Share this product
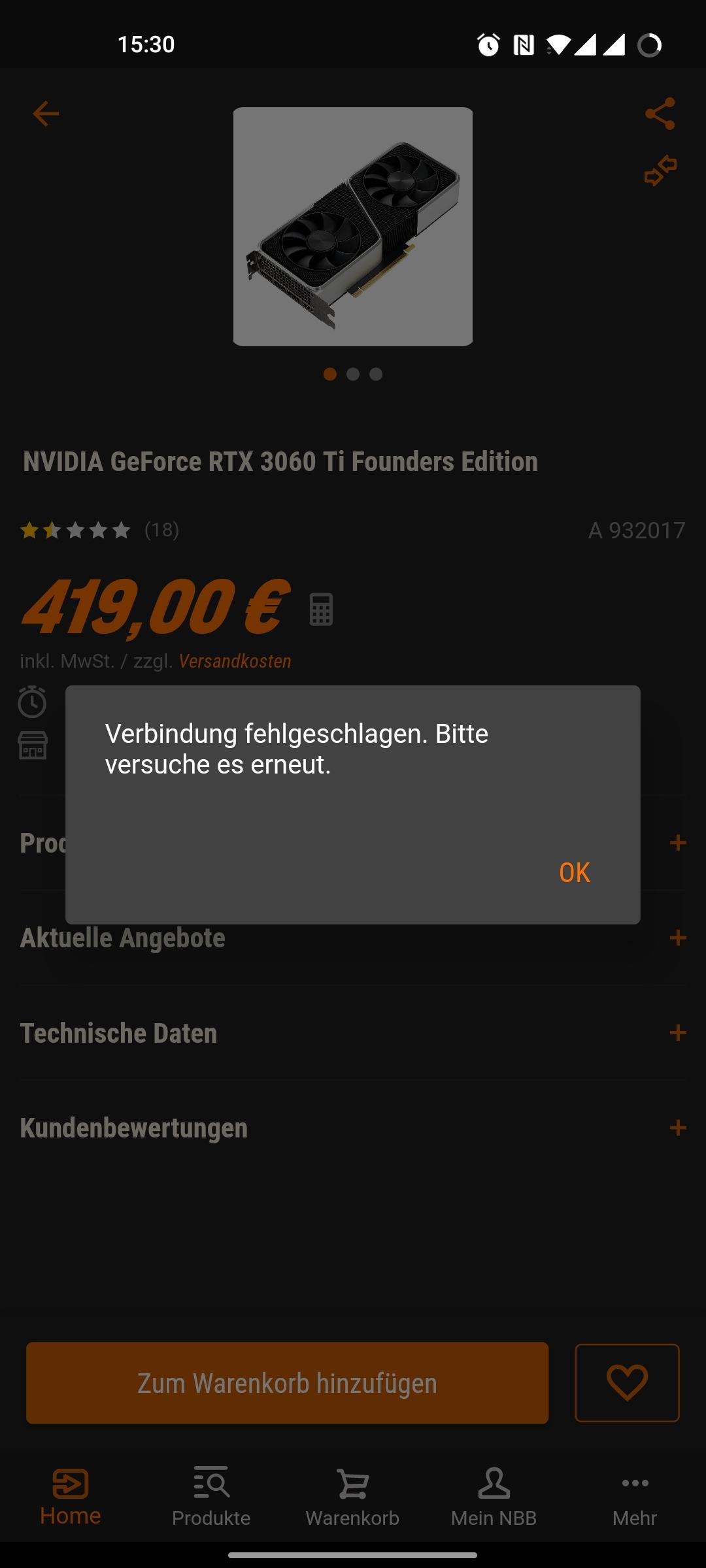The image size is (706, 1568). [x=660, y=114]
